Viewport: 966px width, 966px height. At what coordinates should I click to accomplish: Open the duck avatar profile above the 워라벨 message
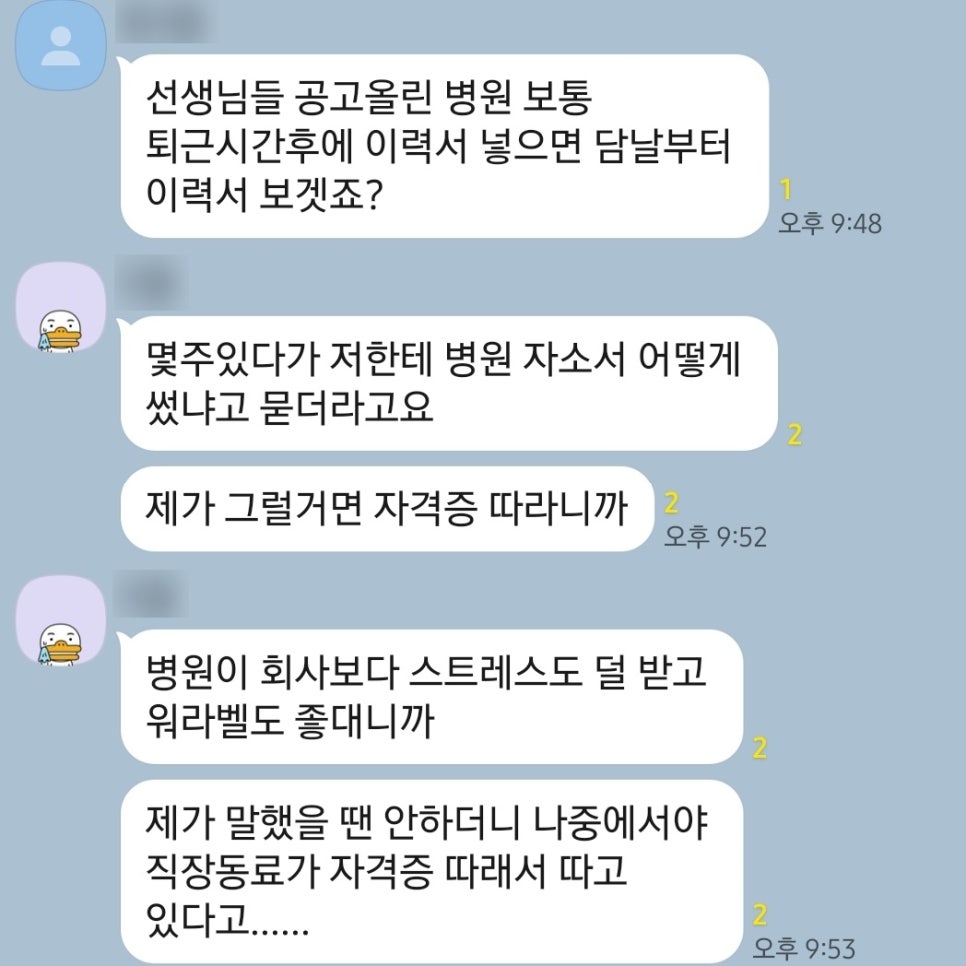tap(63, 621)
